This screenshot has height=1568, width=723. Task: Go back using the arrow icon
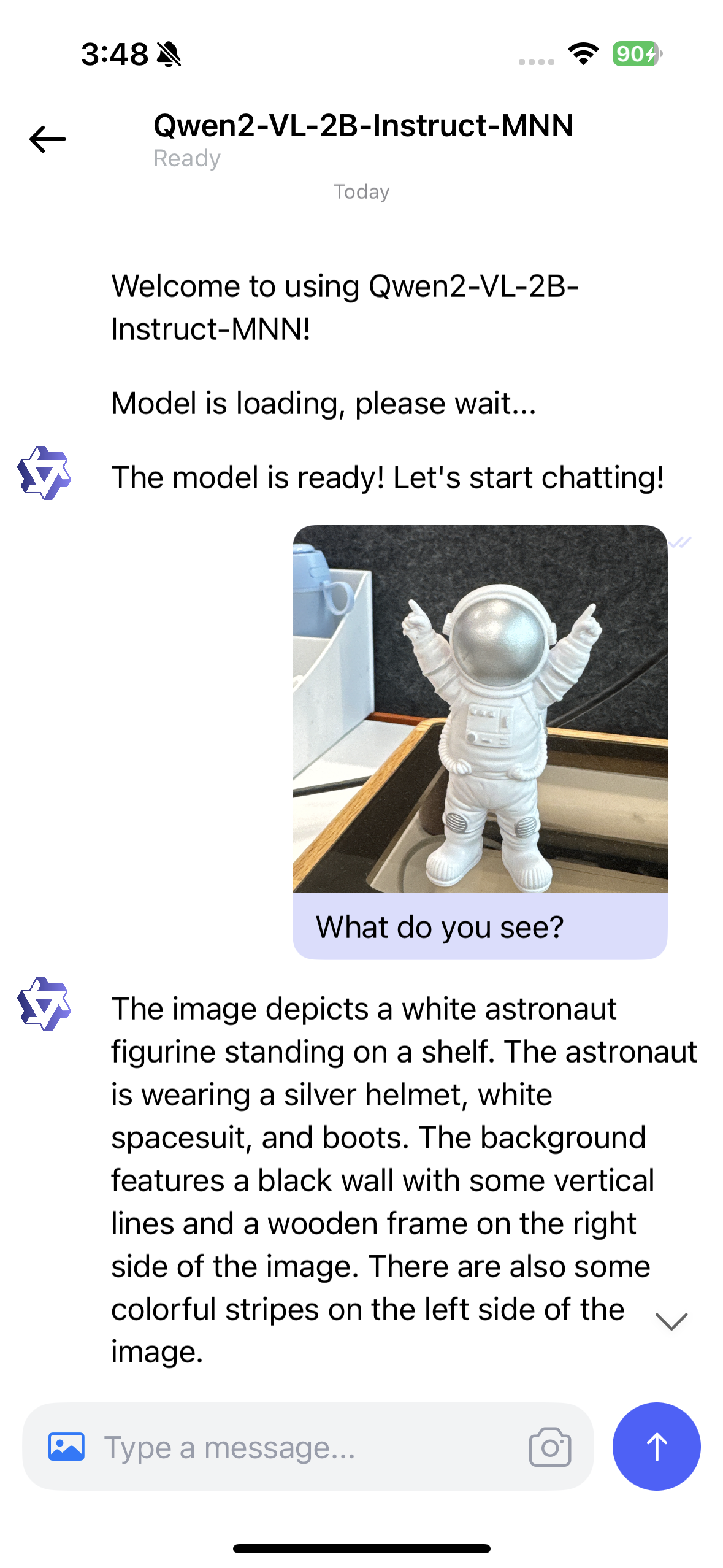[48, 139]
